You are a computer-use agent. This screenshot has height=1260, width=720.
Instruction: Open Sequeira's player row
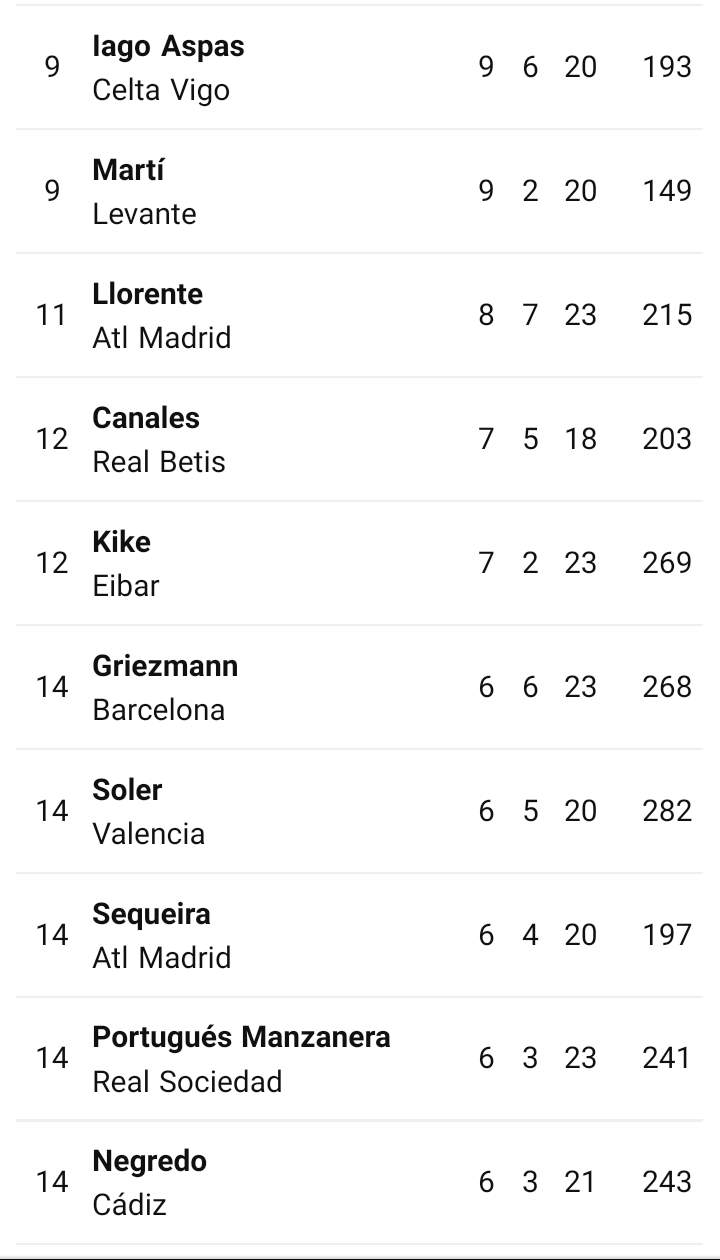pyautogui.click(x=360, y=935)
